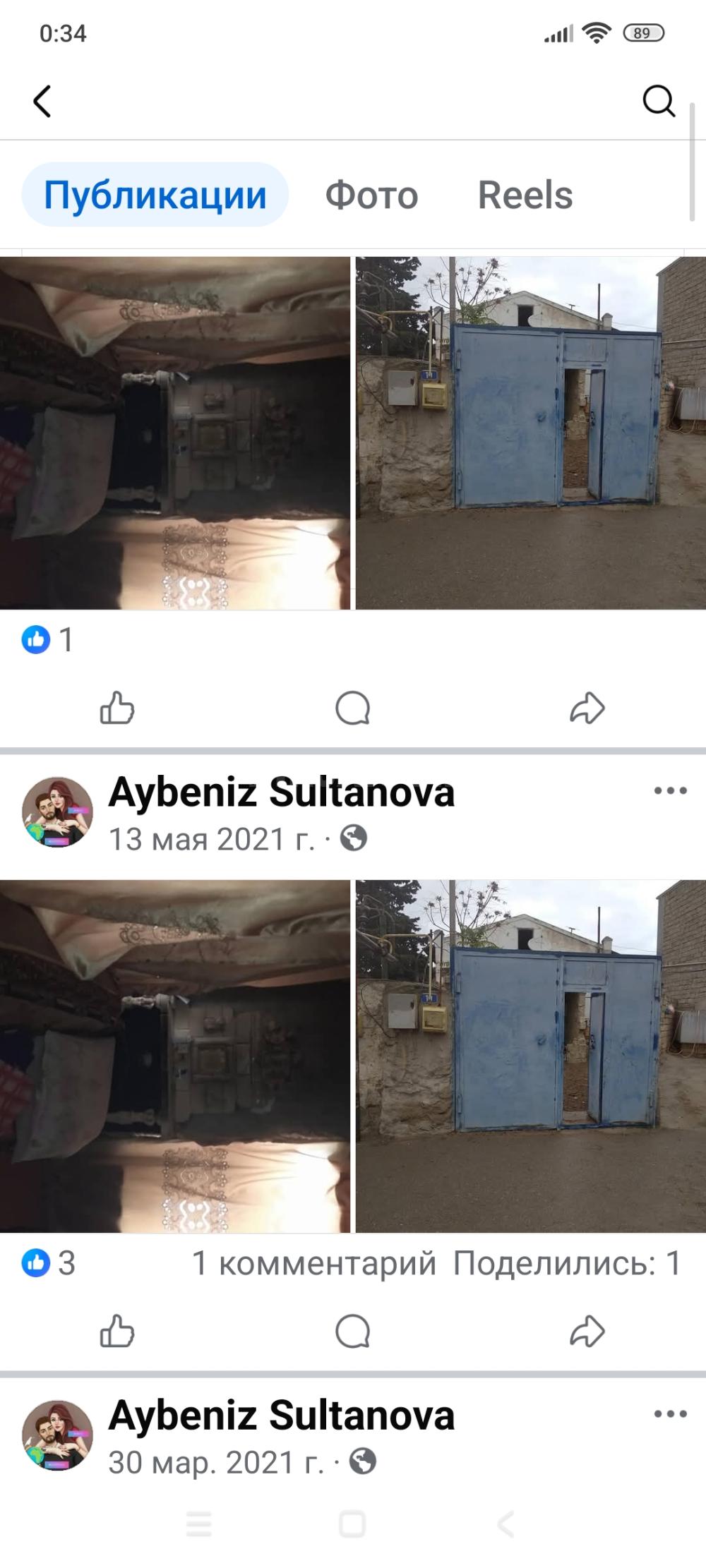Open the room interior photo in 13 мая post
706x1568 pixels.
point(175,1056)
